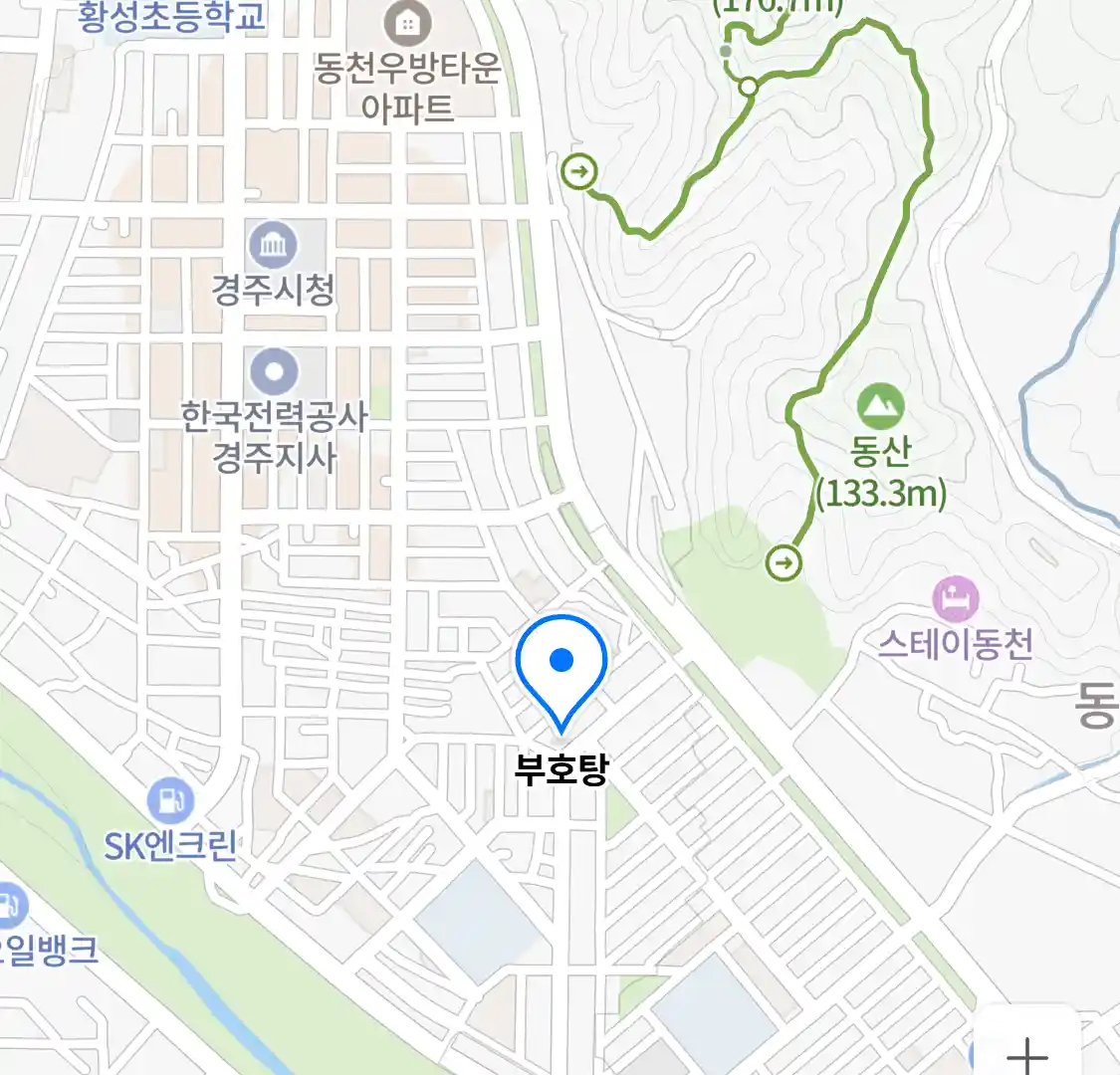
Task: Select the 한국전력공사 경주지사 marker
Action: point(274,372)
